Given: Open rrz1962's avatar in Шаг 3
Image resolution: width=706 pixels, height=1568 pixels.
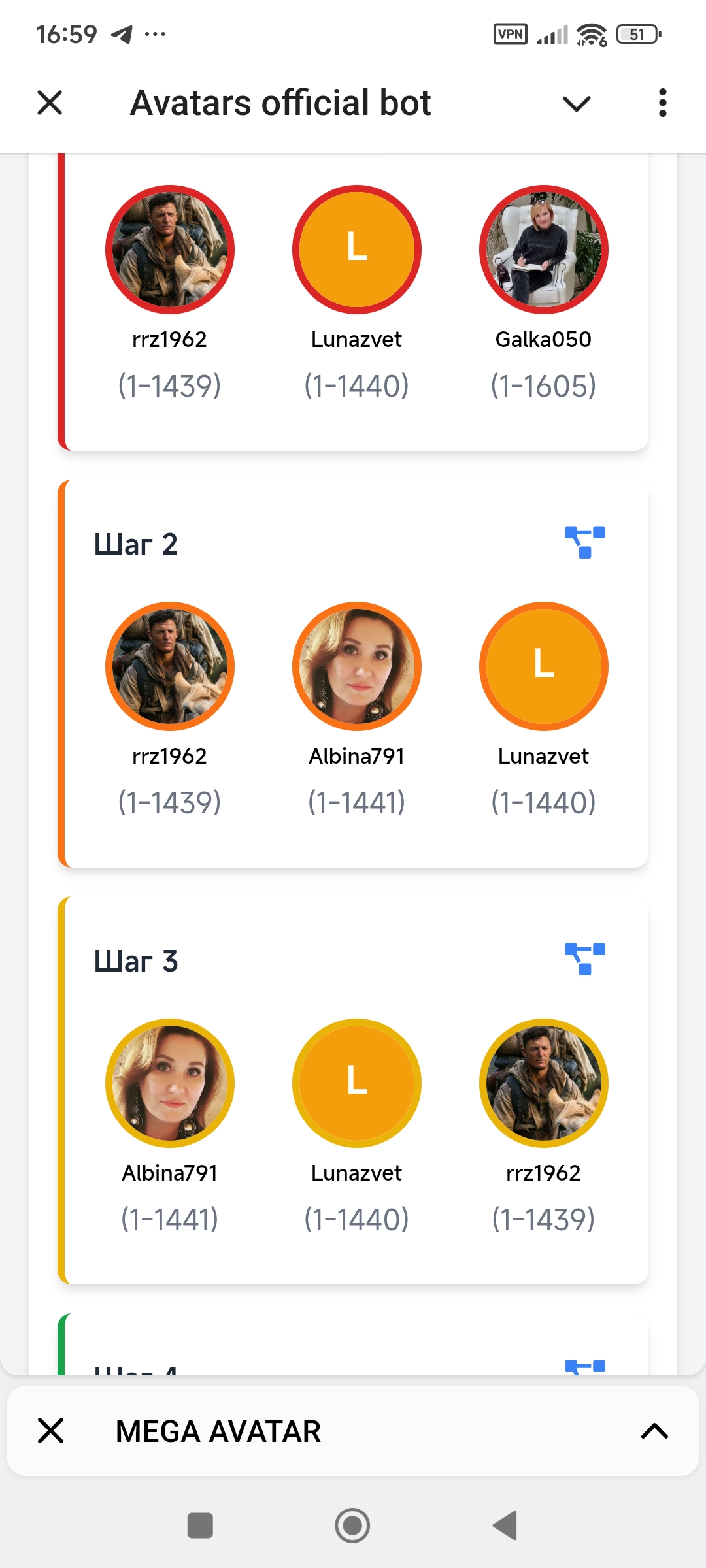Looking at the screenshot, I should pos(543,1083).
